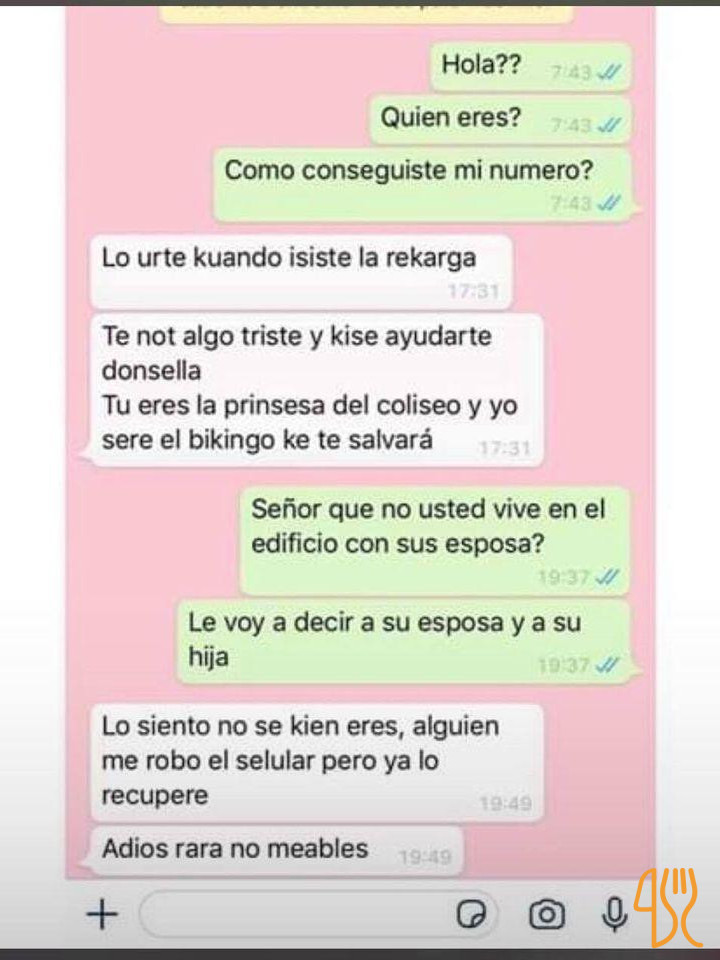Open the camera to send a photo
The image size is (720, 960).
546,914
